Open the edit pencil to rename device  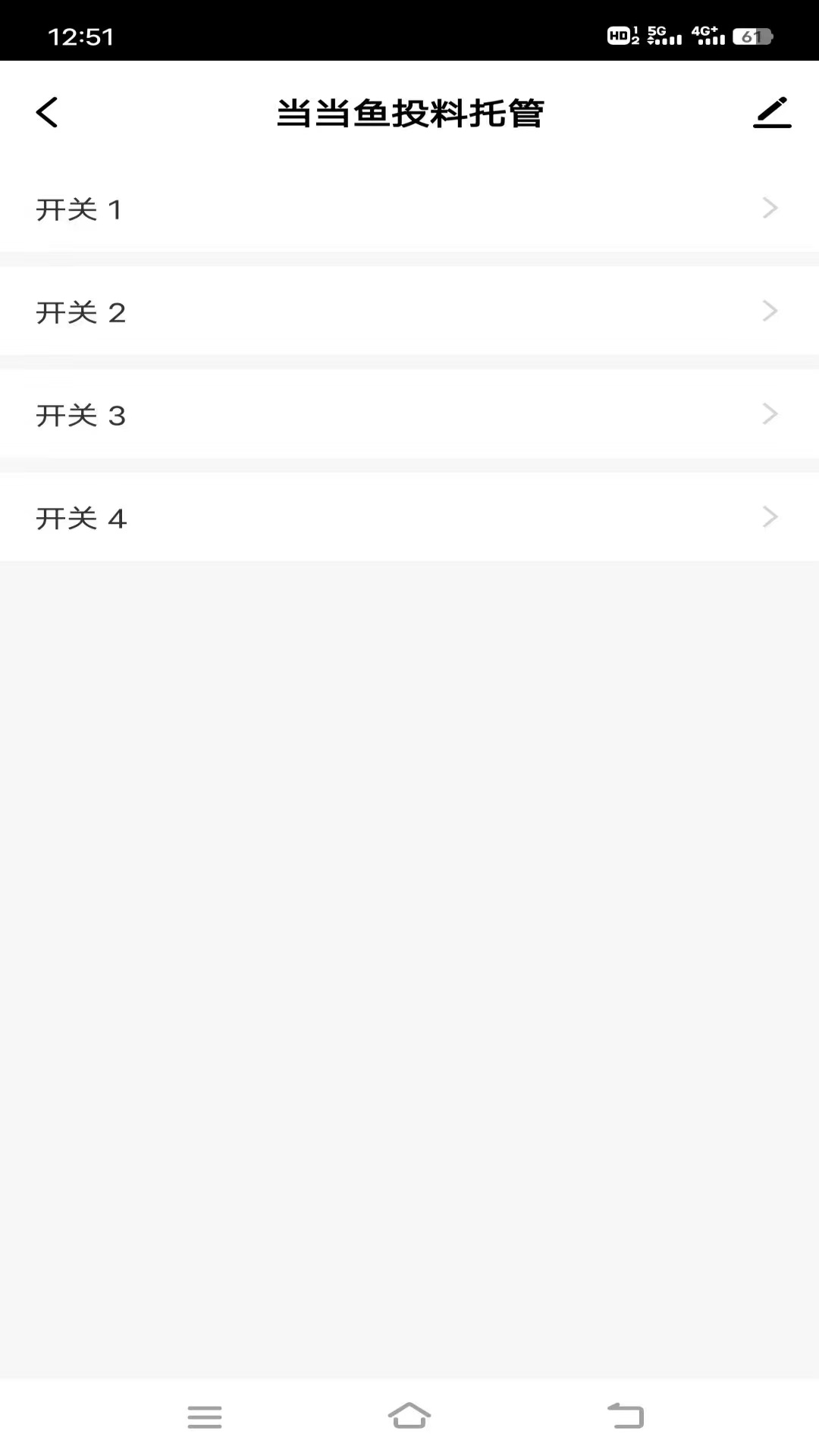(772, 111)
